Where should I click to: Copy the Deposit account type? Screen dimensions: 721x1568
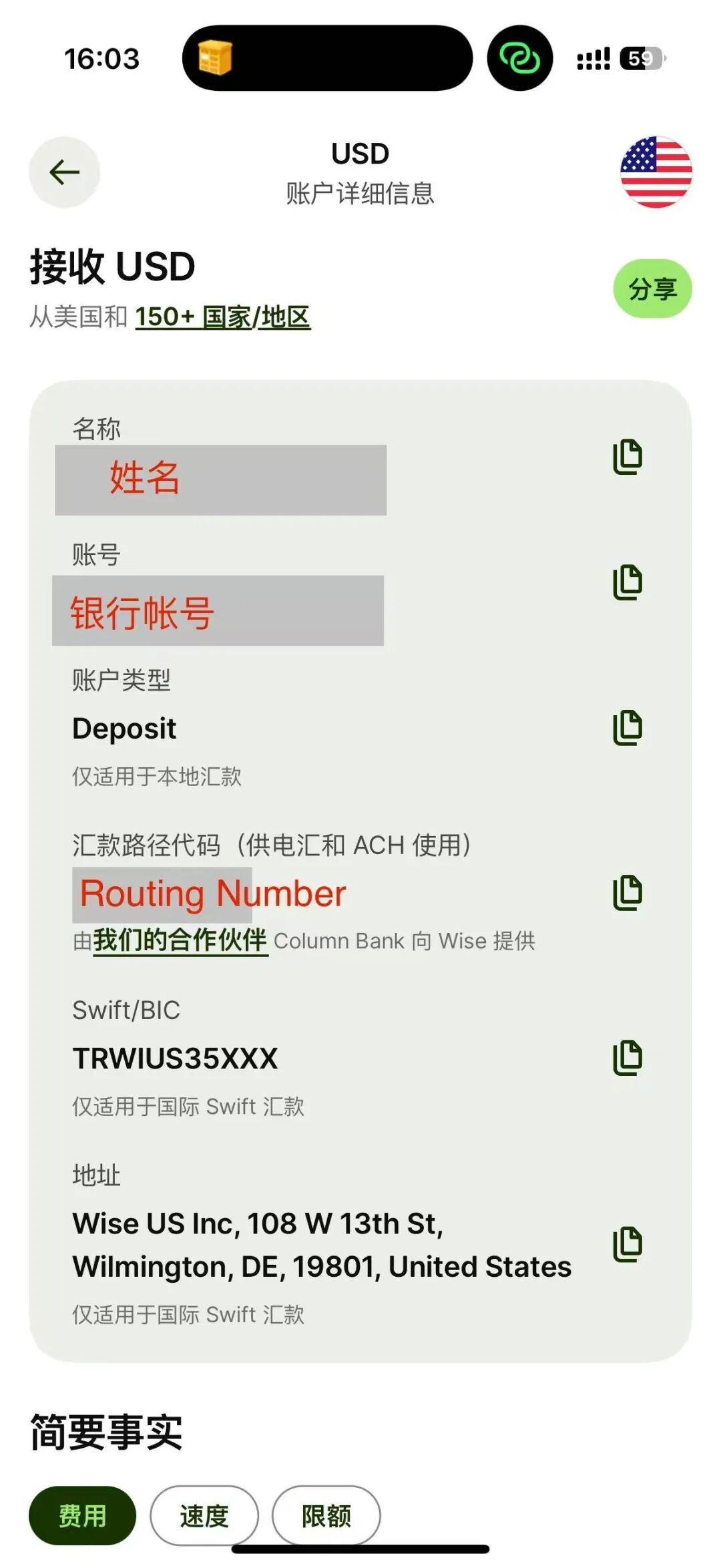628,727
